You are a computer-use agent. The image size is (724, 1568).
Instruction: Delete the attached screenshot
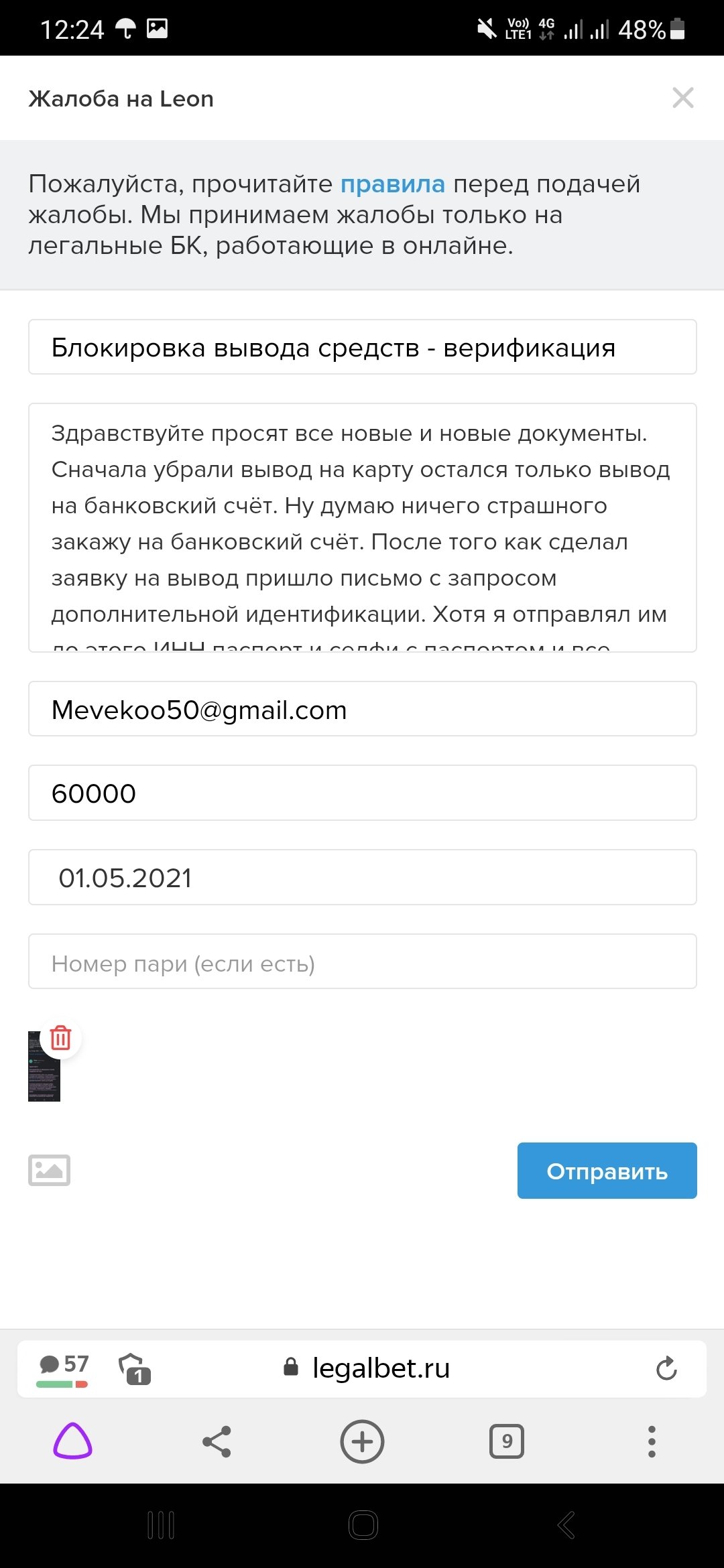[60, 1038]
